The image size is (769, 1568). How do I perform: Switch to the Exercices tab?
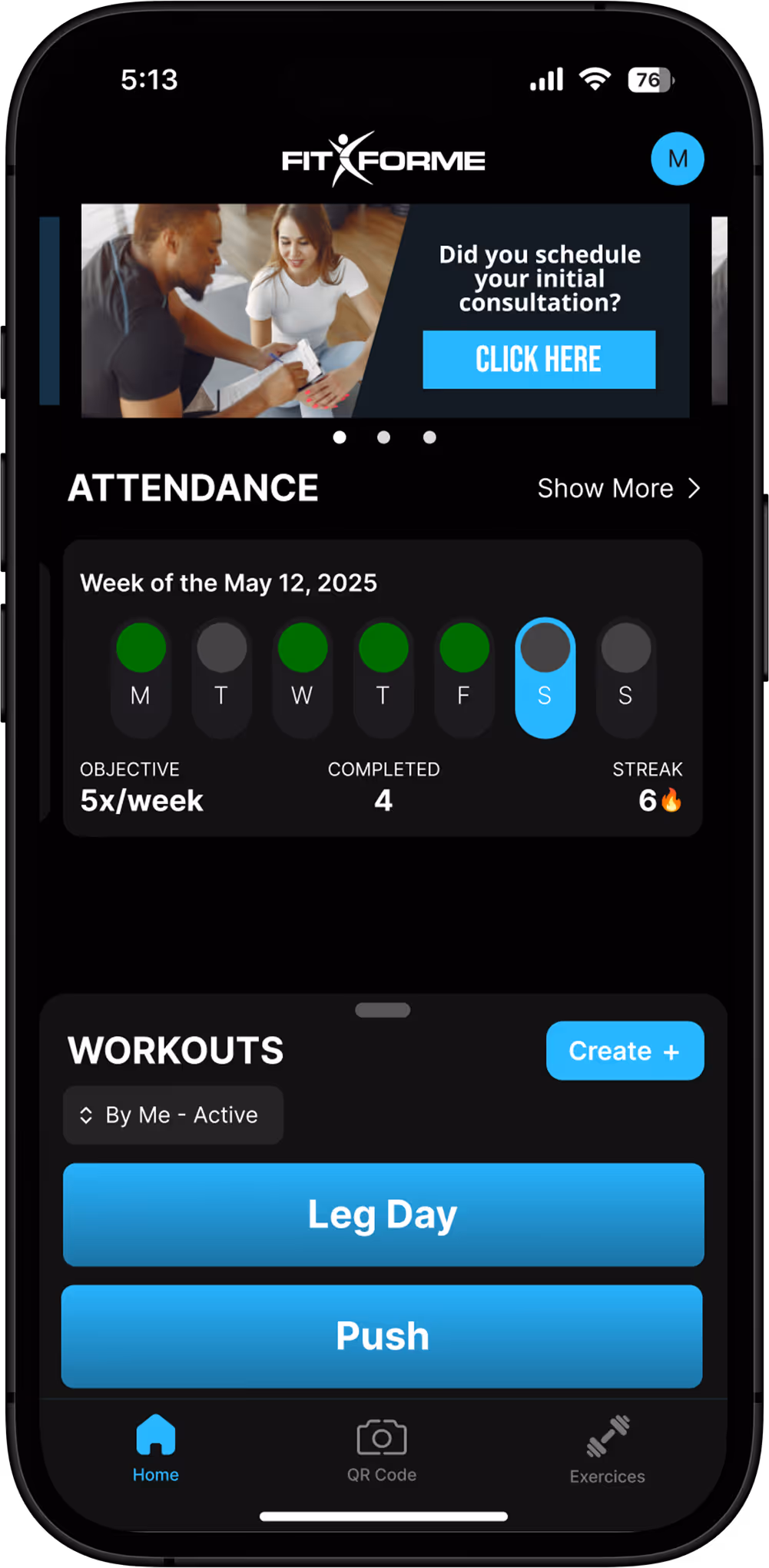tap(607, 1450)
